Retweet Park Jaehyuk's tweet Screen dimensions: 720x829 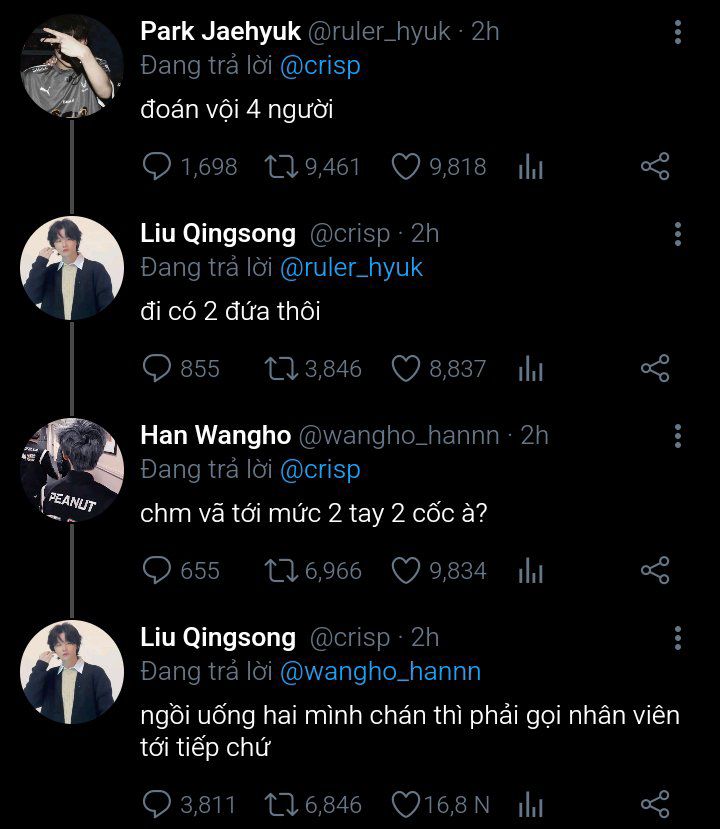click(x=281, y=167)
